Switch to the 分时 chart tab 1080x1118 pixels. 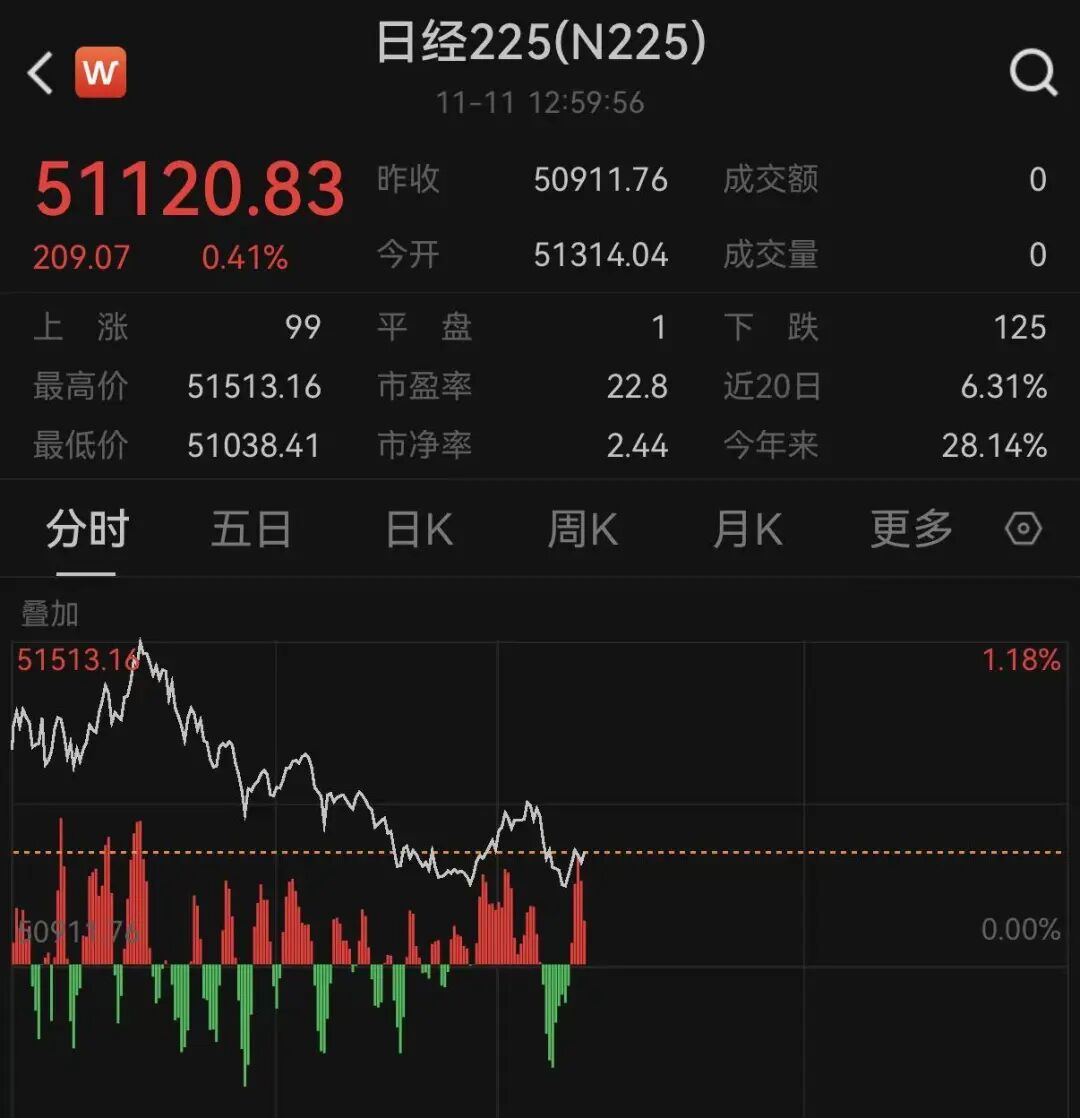click(87, 529)
